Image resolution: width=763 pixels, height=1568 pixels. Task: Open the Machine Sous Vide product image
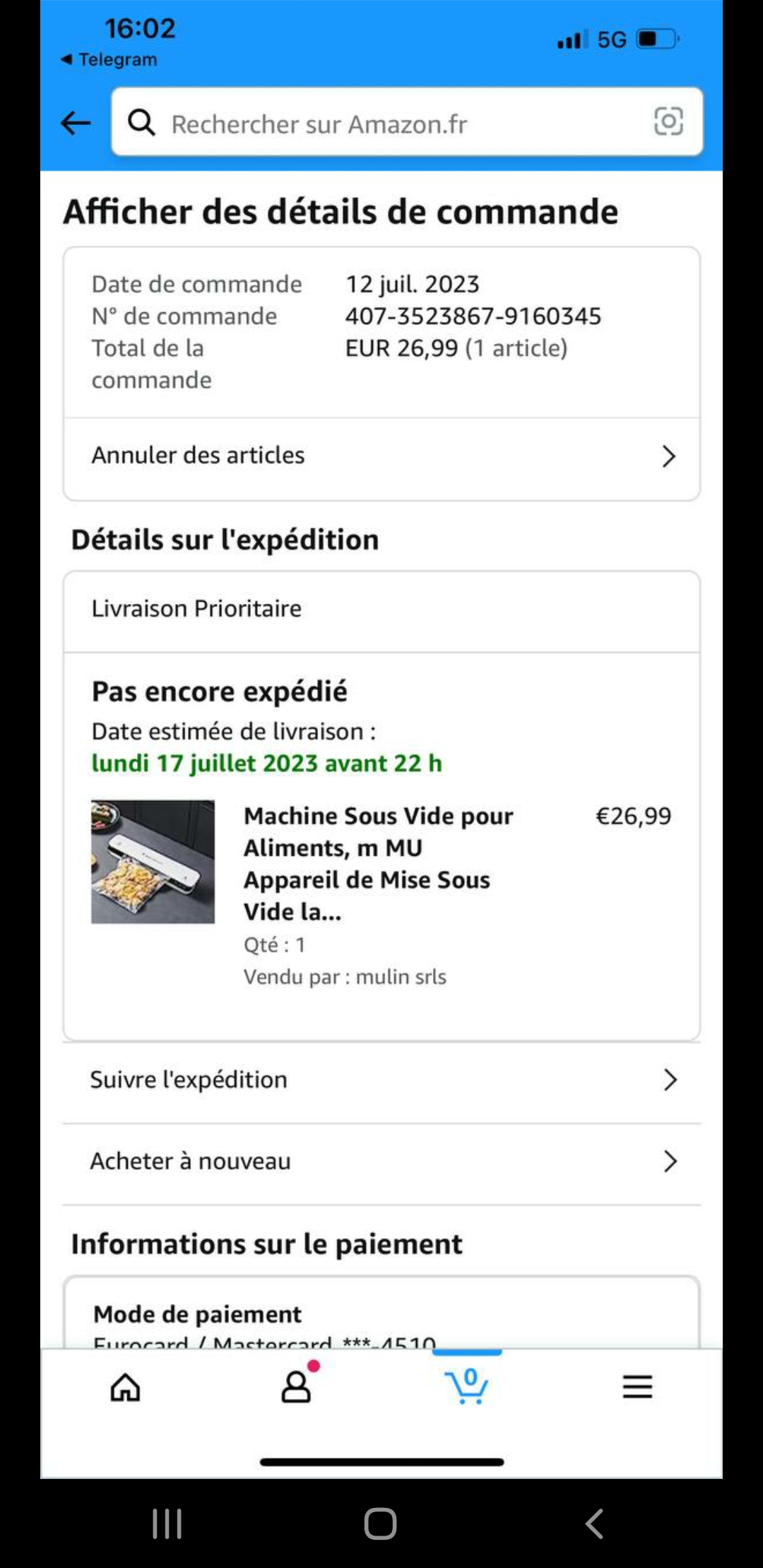pyautogui.click(x=153, y=862)
